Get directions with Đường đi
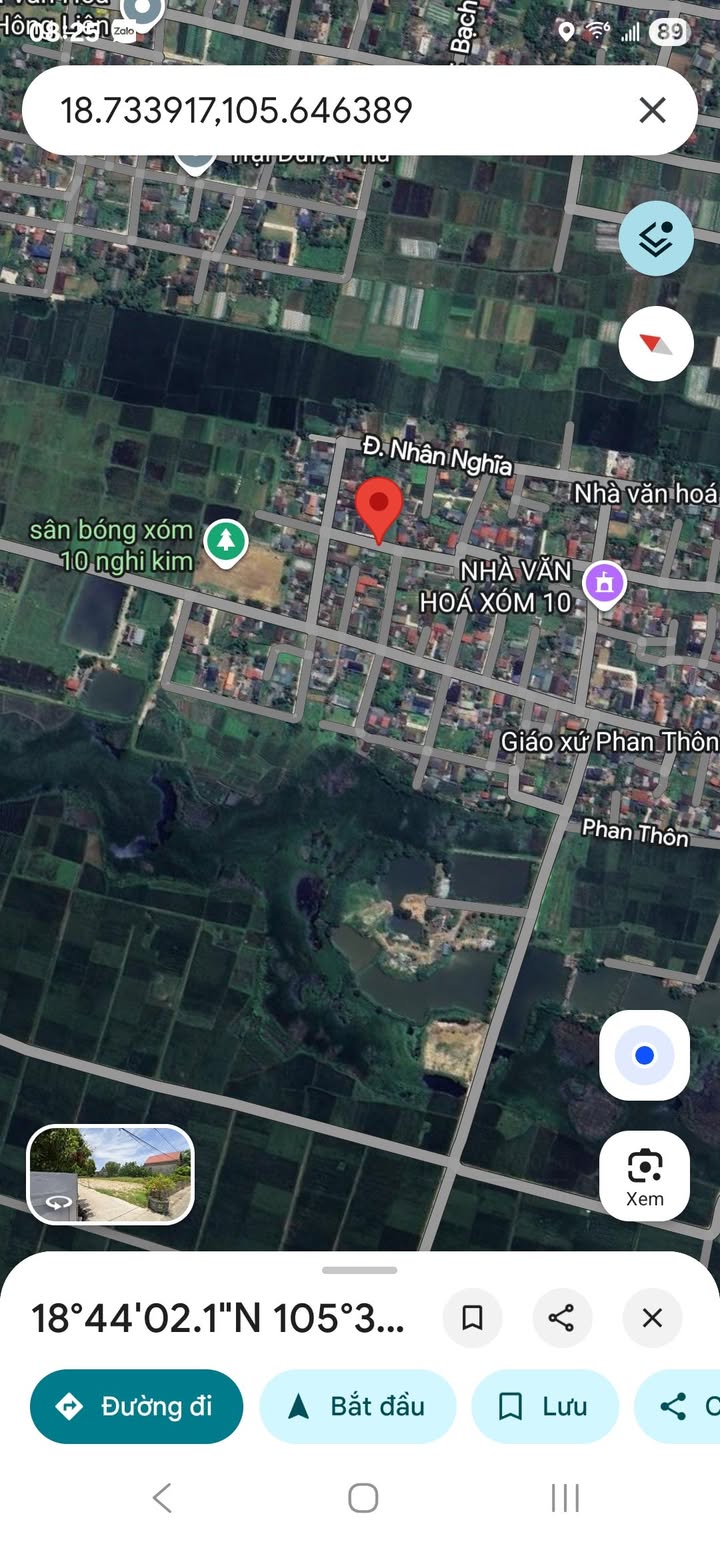Viewport: 720px width, 1544px height. 137,1406
